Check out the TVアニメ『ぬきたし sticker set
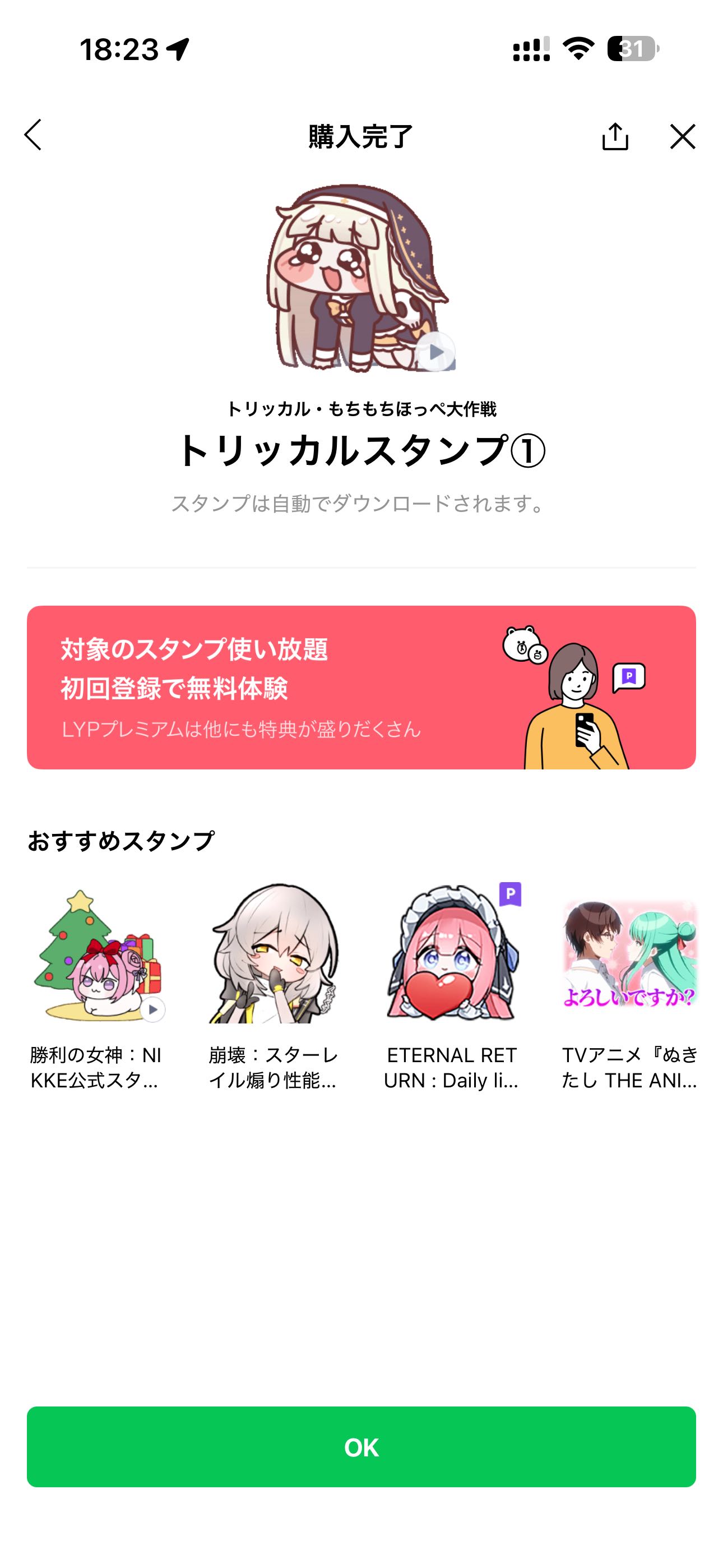This screenshot has width=723, height=1568. [x=629, y=986]
